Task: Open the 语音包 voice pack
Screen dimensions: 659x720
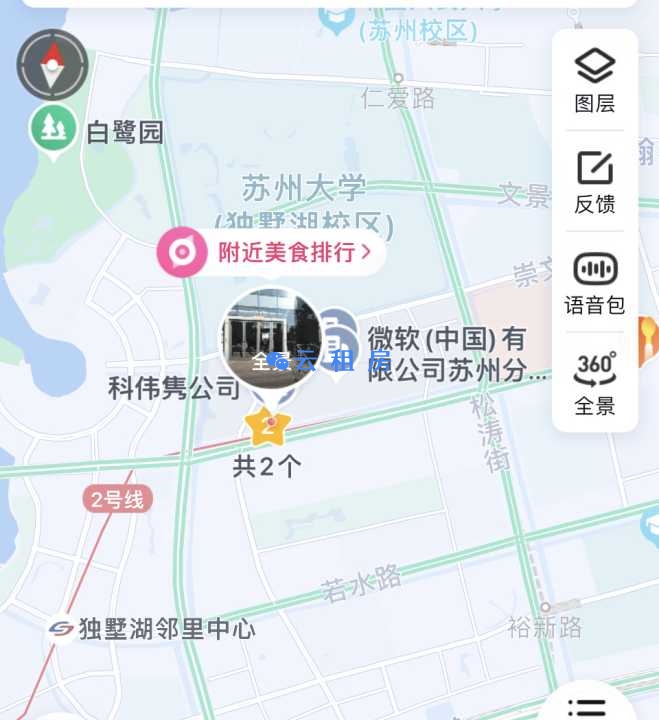Action: coord(594,283)
